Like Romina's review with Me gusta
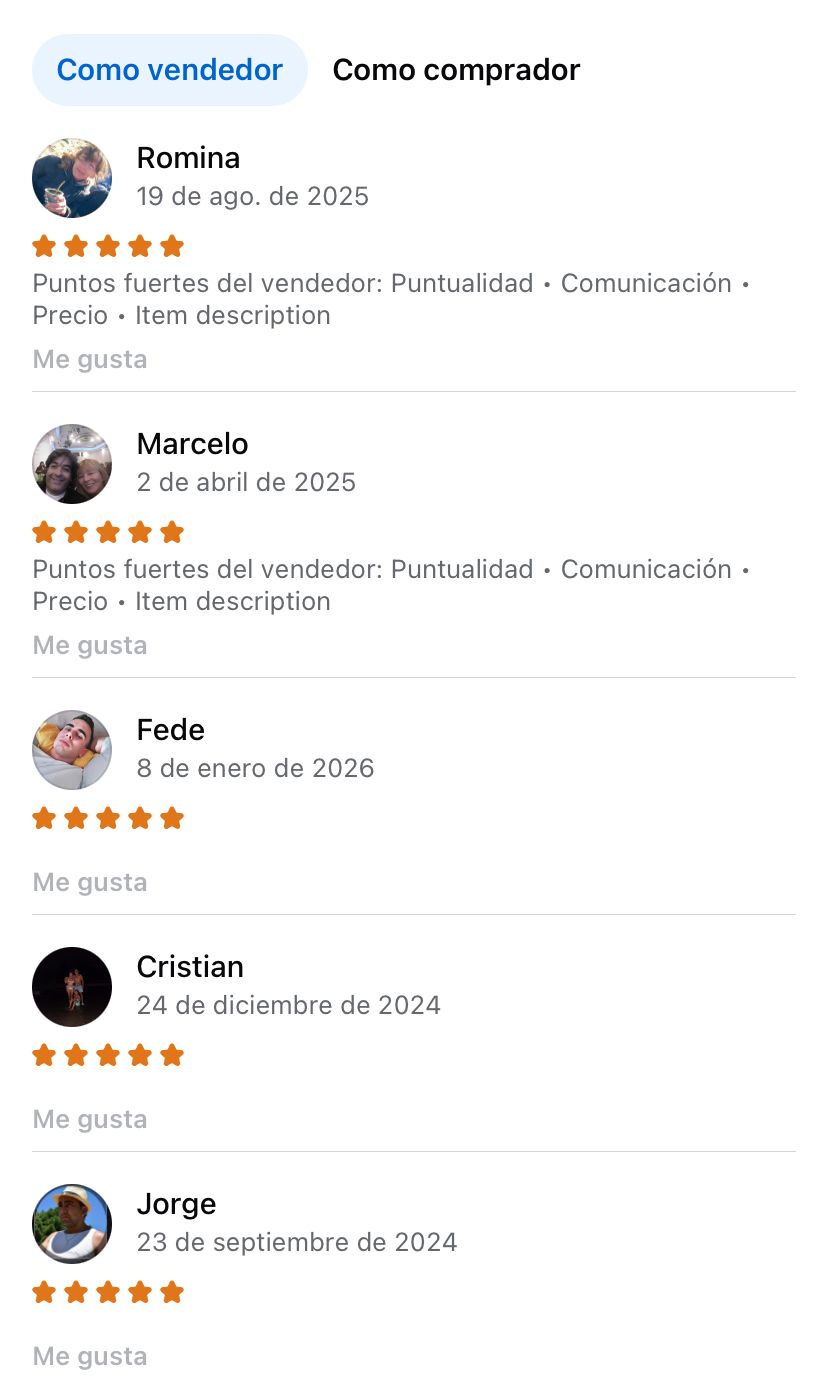The height and width of the screenshot is (1394, 828). pos(90,359)
